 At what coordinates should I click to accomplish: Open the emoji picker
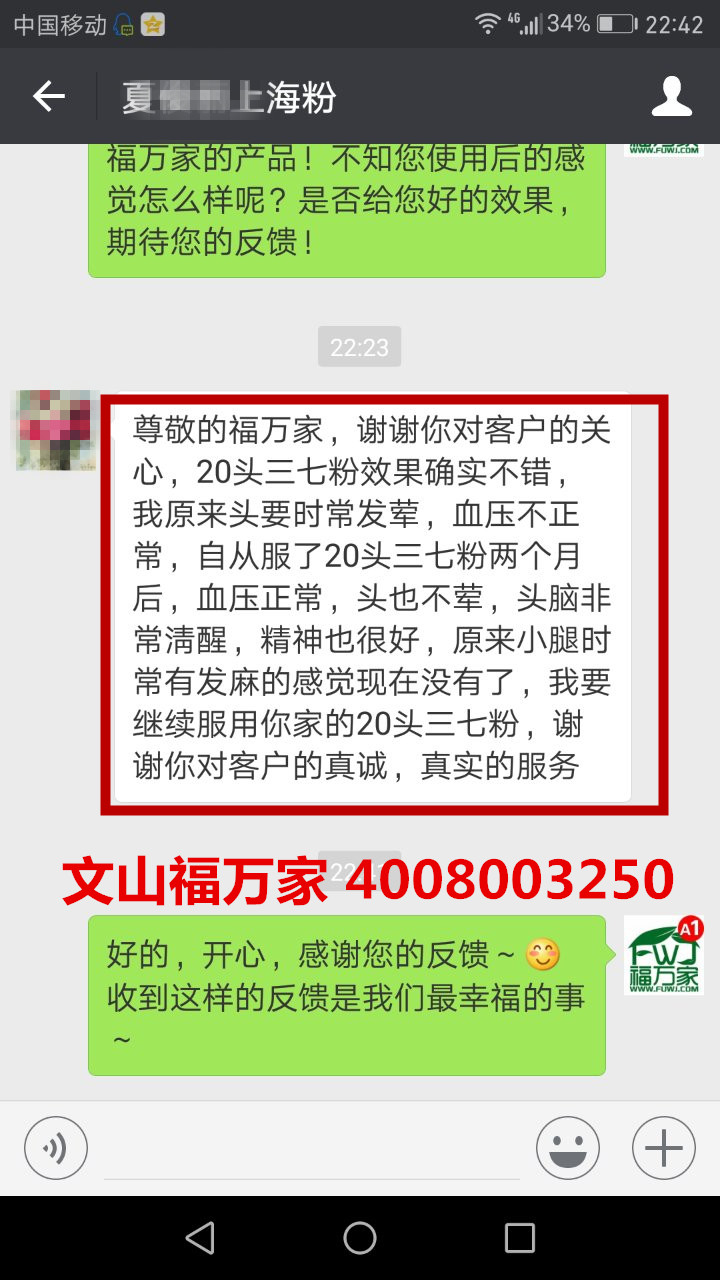click(x=567, y=1148)
